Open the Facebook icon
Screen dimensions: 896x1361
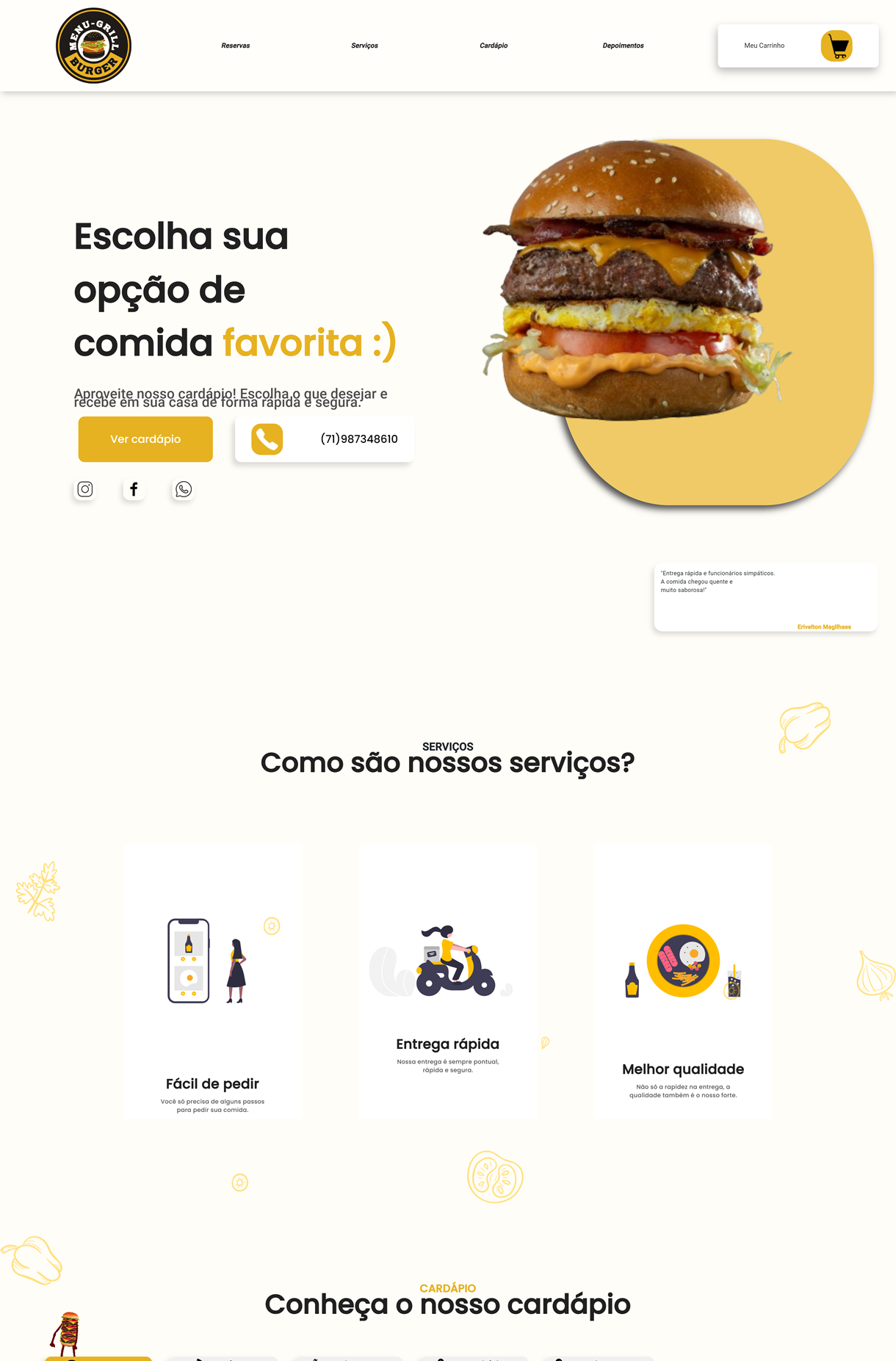point(134,489)
